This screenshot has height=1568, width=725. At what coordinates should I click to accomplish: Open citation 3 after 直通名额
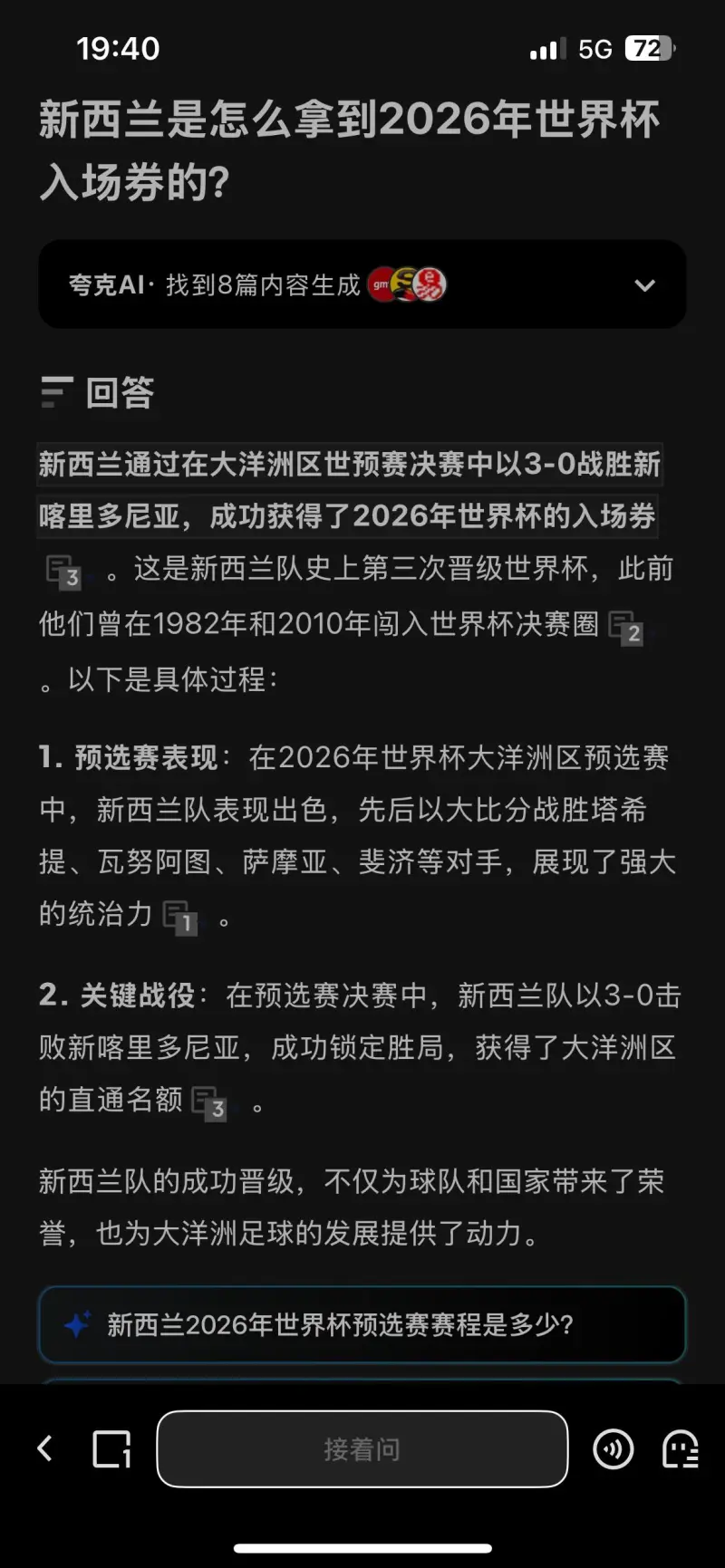tap(209, 1104)
